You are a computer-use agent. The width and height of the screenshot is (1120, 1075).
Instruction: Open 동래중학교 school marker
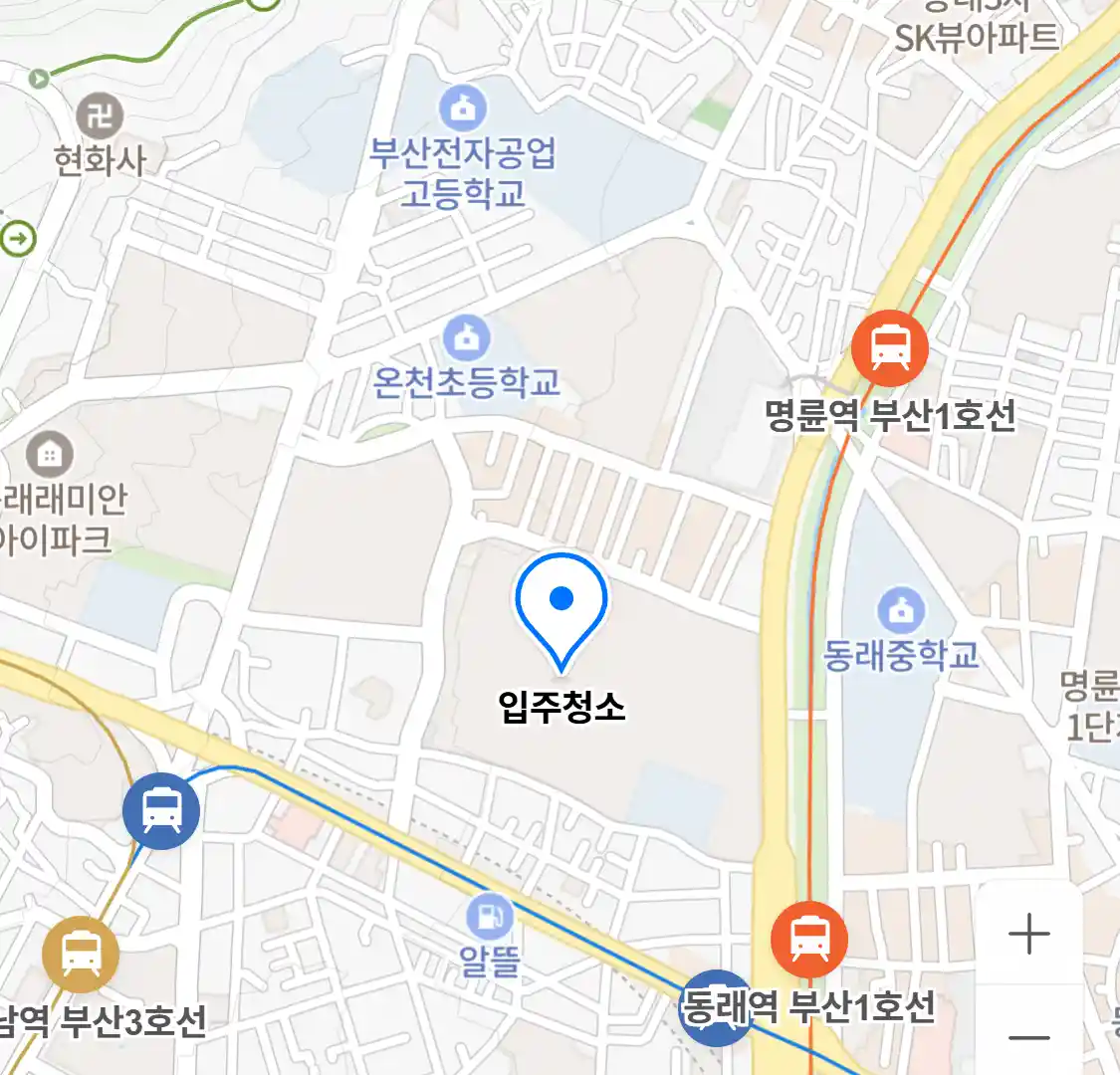tap(902, 611)
